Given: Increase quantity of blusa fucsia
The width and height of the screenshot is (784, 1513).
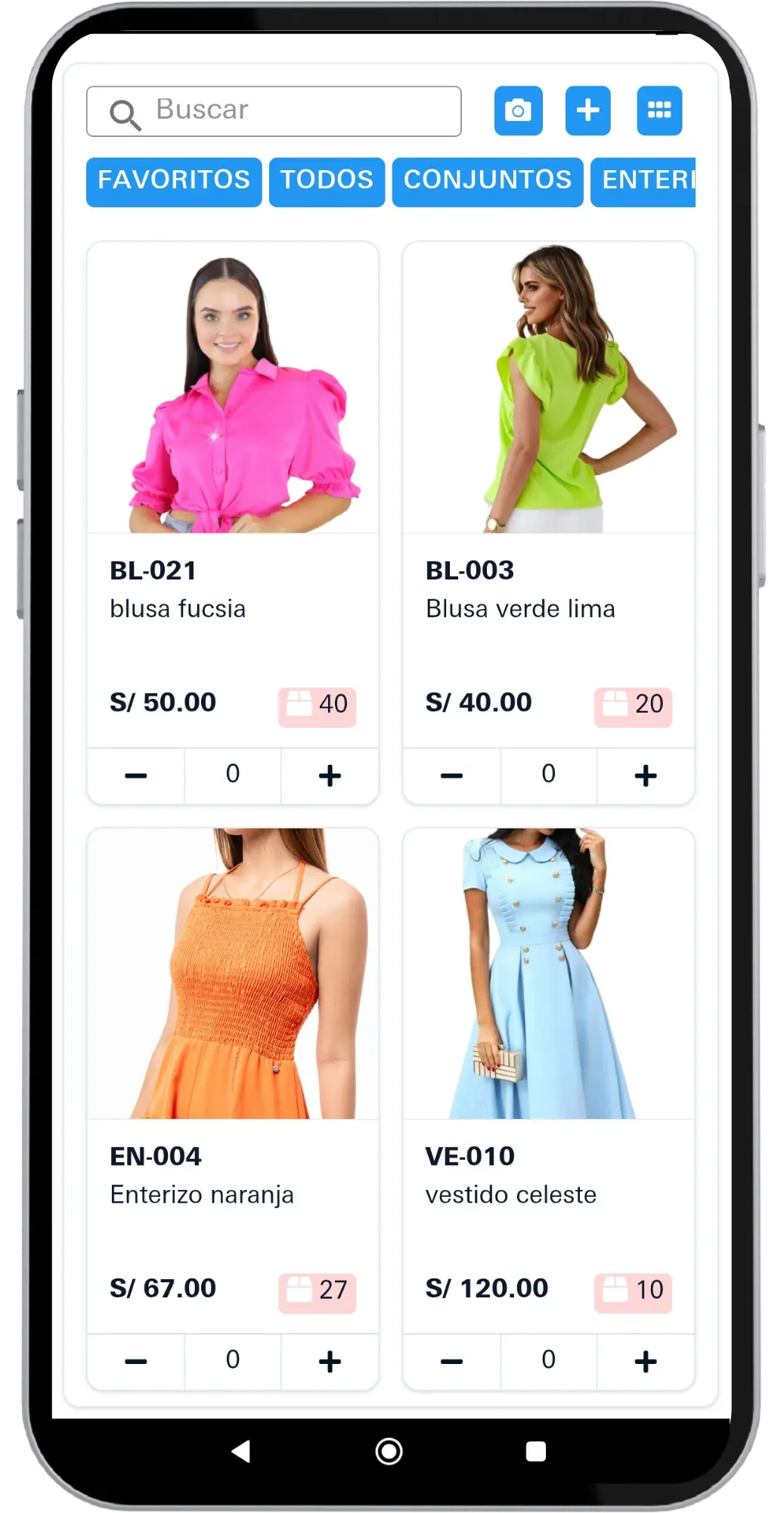Looking at the screenshot, I should pos(330,776).
